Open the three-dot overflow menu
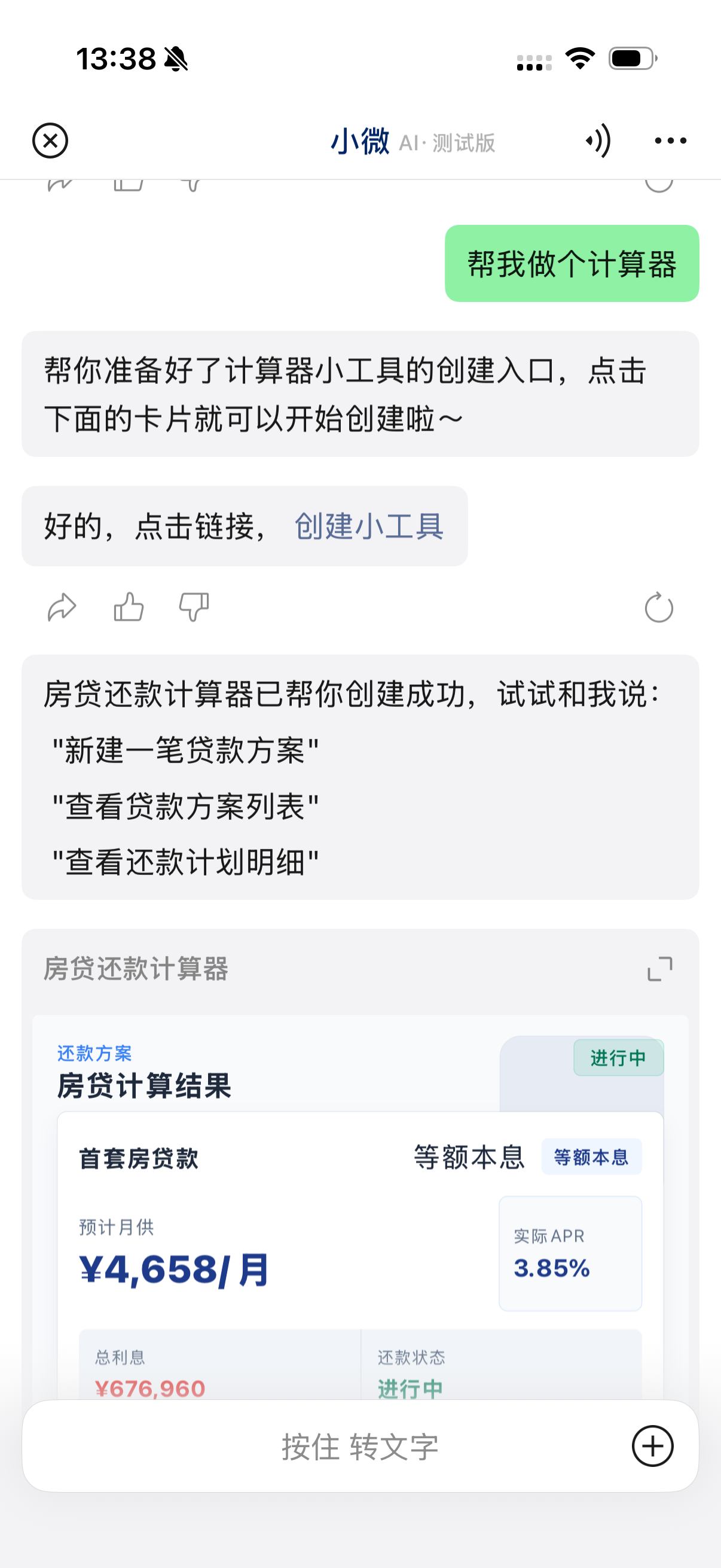721x1568 pixels. tap(671, 141)
